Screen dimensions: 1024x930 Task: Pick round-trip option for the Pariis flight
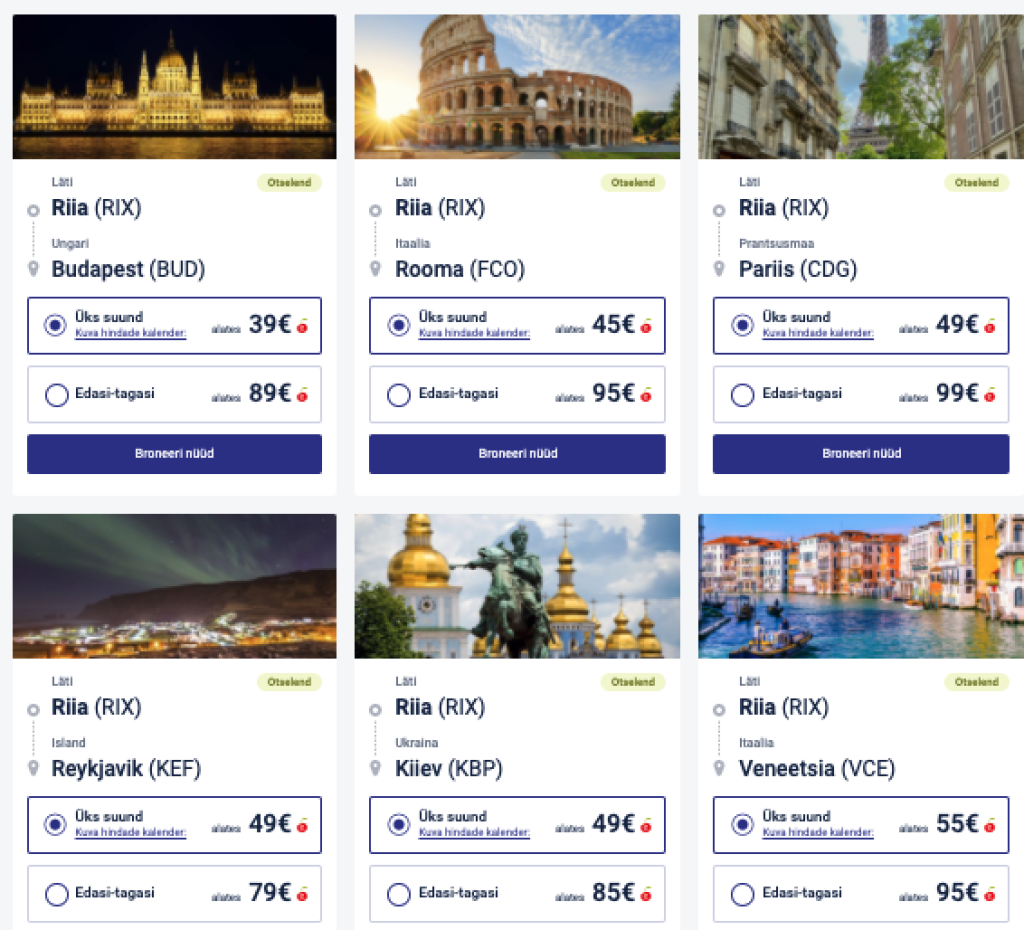[743, 394]
